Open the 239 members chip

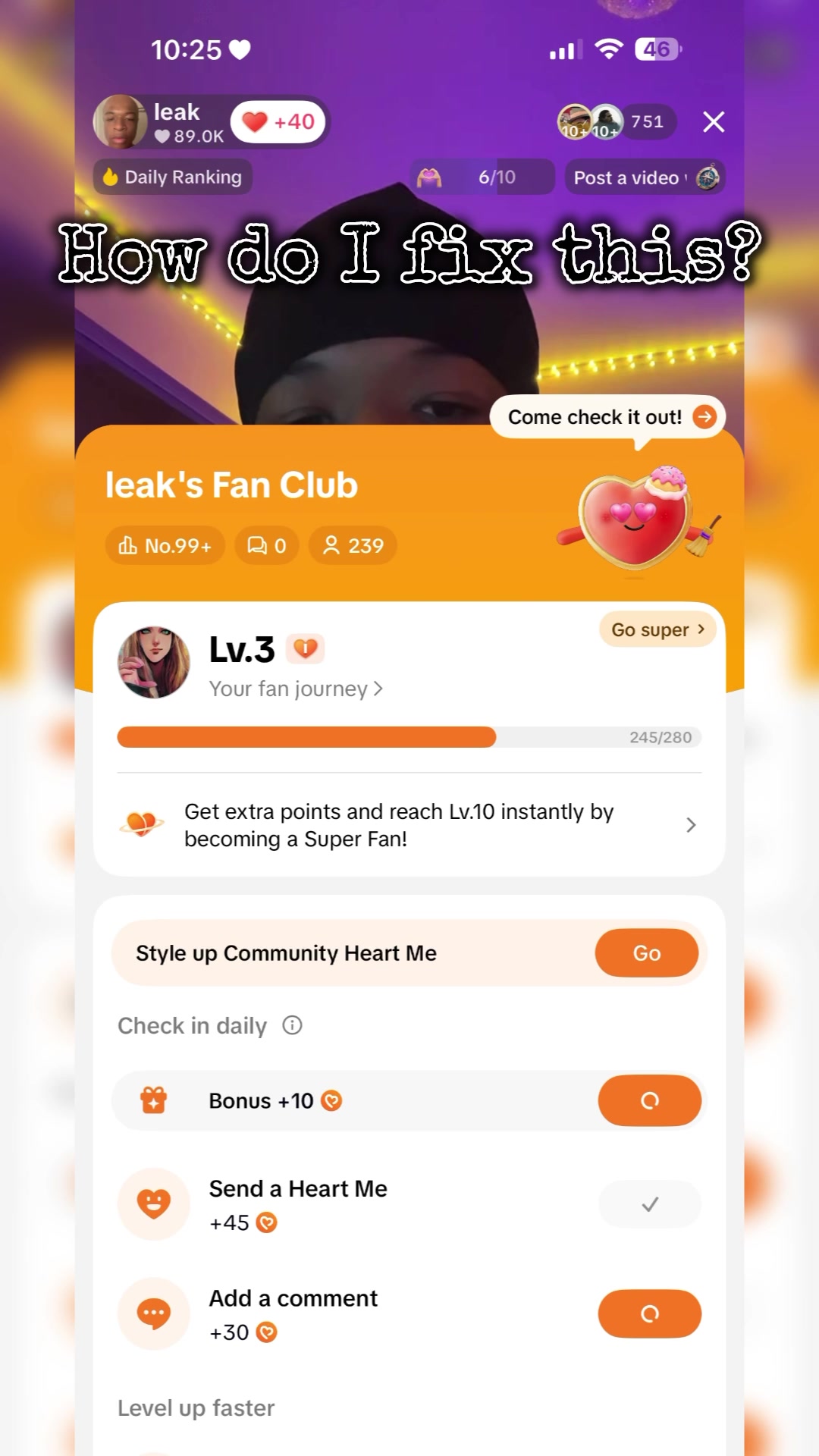point(353,545)
